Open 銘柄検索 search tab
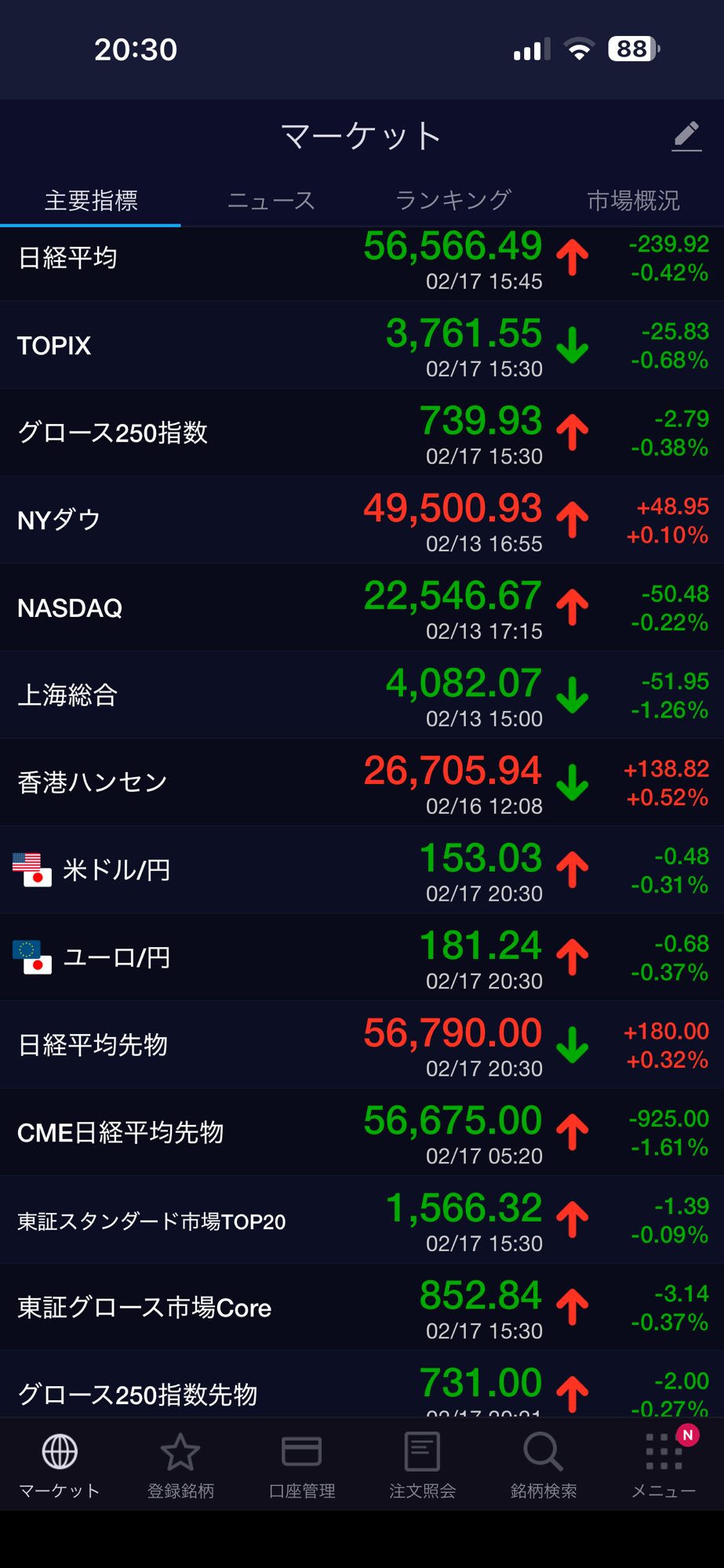The image size is (724, 1568). pyautogui.click(x=543, y=1465)
